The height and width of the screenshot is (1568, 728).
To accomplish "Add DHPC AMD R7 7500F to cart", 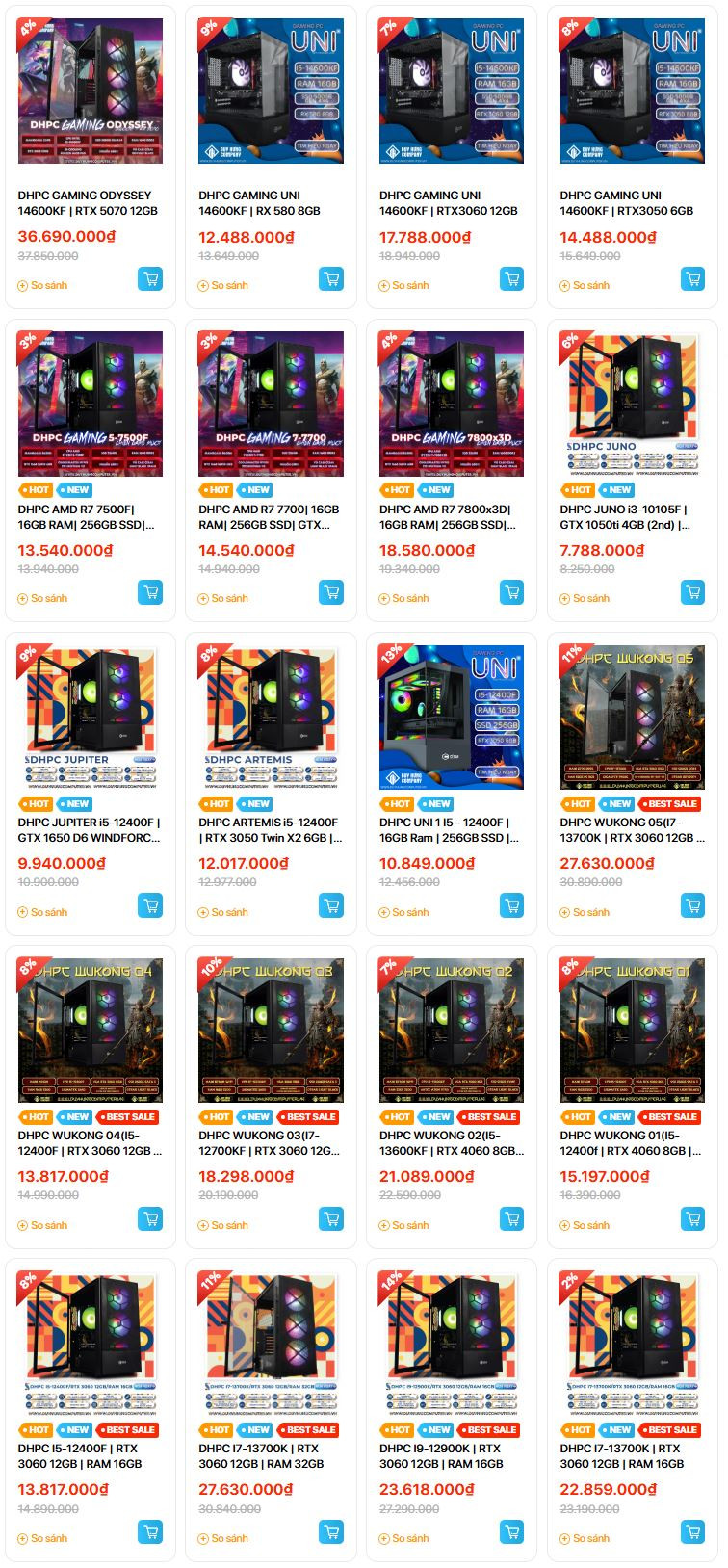I will 150,592.
